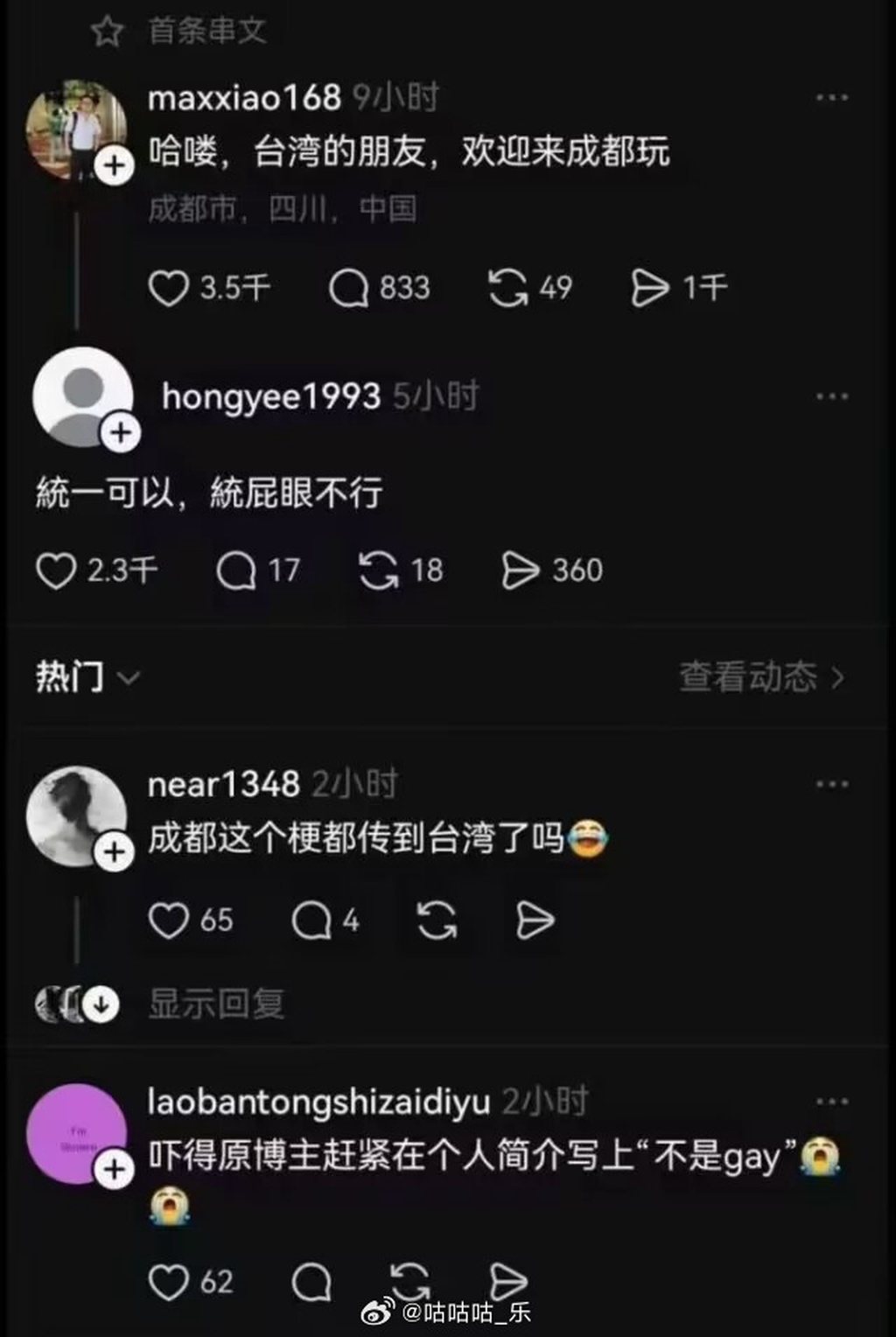
Task: Follow maxxiao168 via avatar plus button
Action: click(115, 166)
